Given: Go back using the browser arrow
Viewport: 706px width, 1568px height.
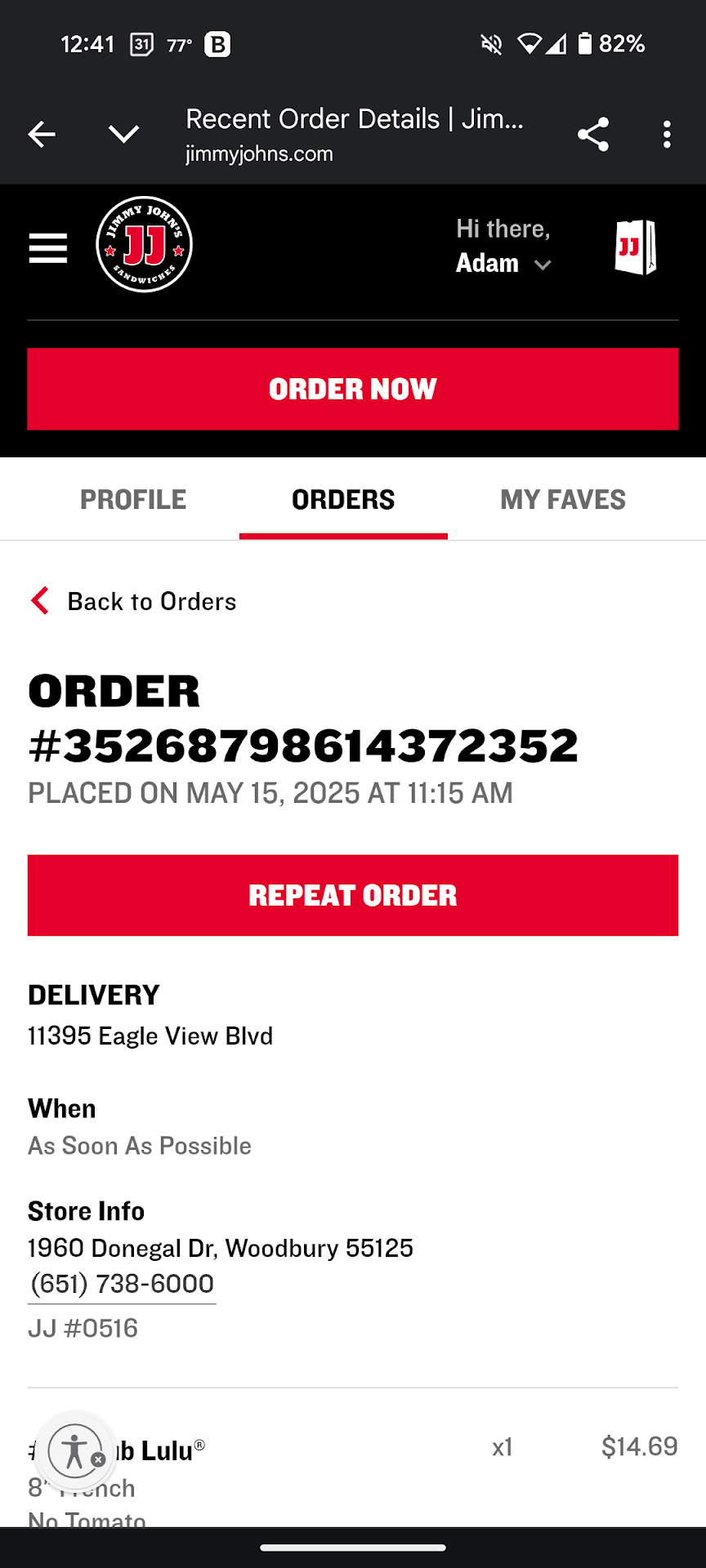Looking at the screenshot, I should (42, 134).
